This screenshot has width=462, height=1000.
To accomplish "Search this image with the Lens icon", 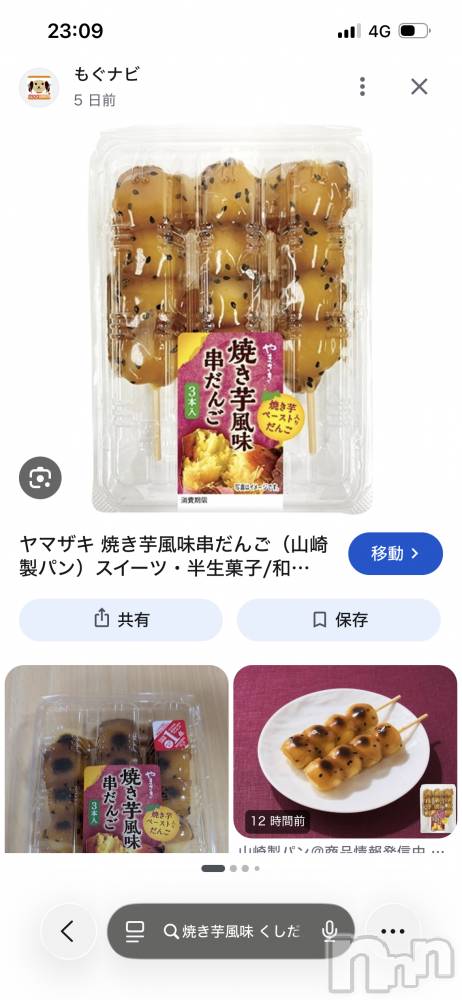I will coord(40,478).
